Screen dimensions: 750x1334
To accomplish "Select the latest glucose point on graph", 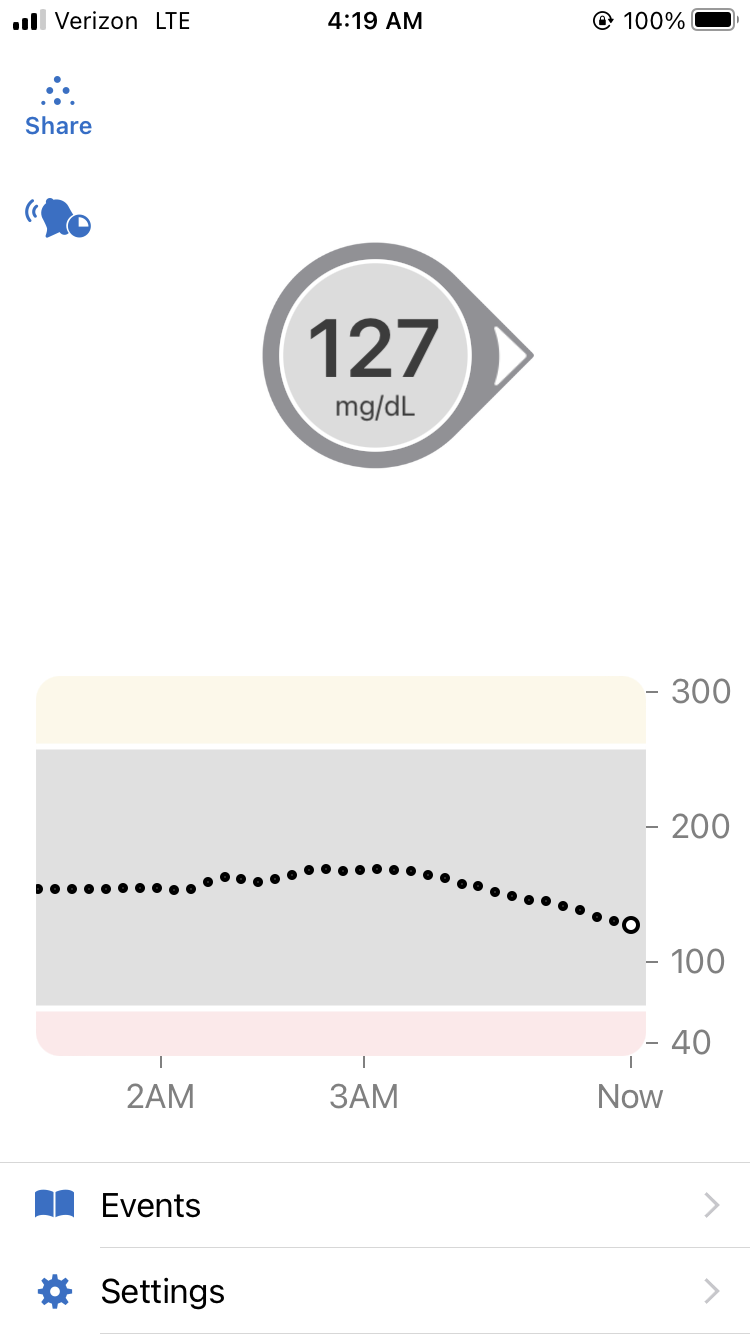I will pyautogui.click(x=631, y=925).
